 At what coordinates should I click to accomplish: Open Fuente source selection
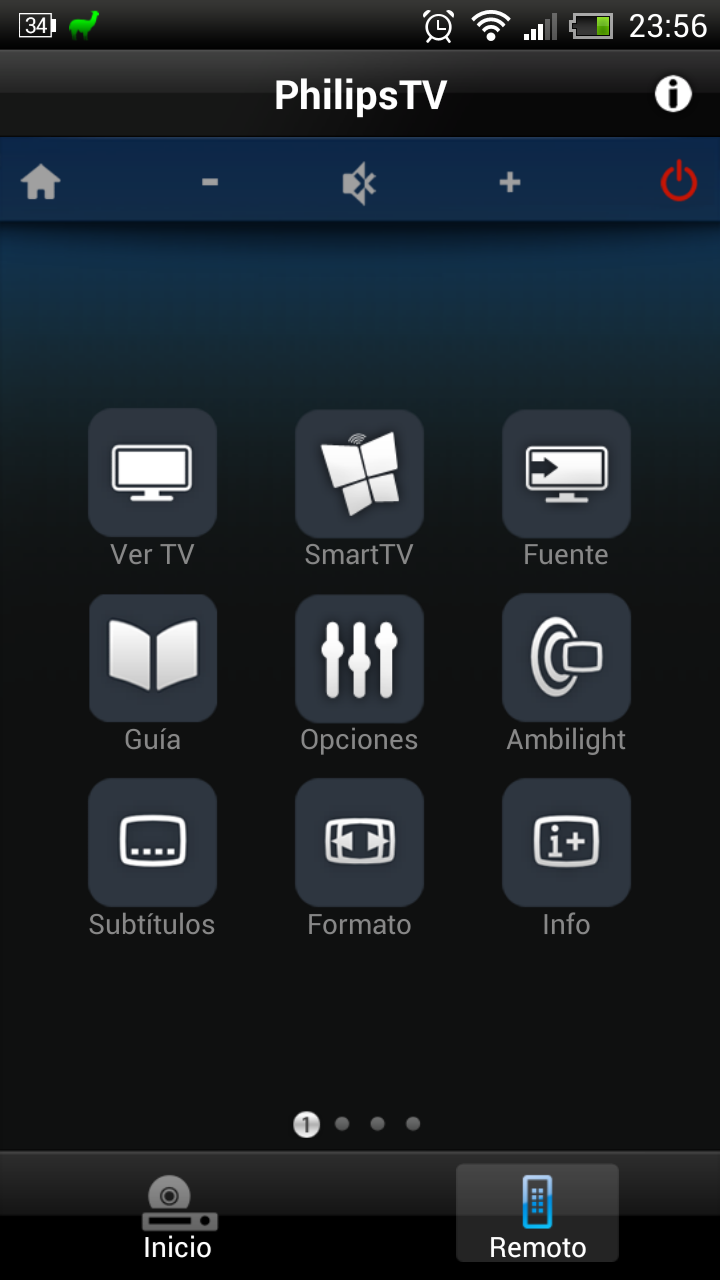point(566,472)
